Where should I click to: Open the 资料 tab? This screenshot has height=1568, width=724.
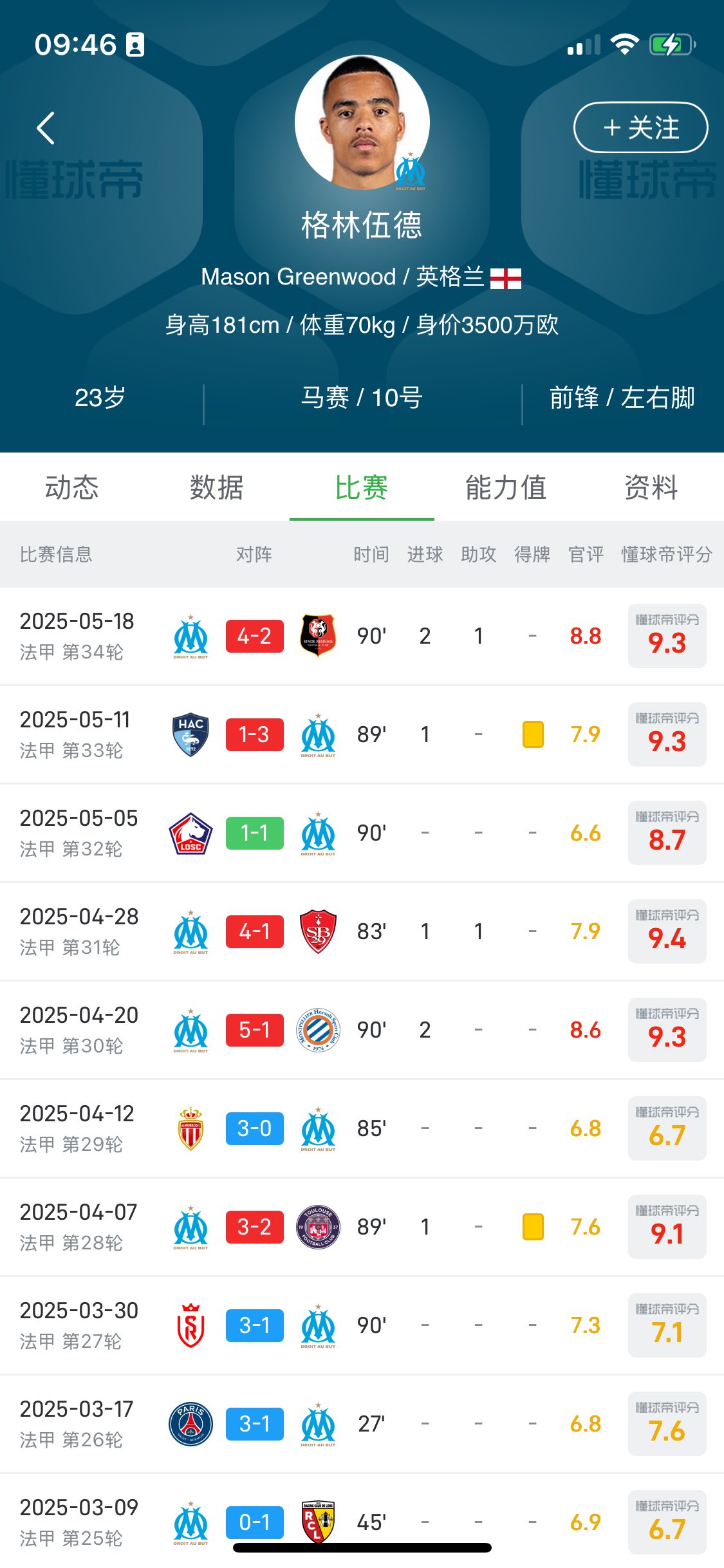point(651,487)
